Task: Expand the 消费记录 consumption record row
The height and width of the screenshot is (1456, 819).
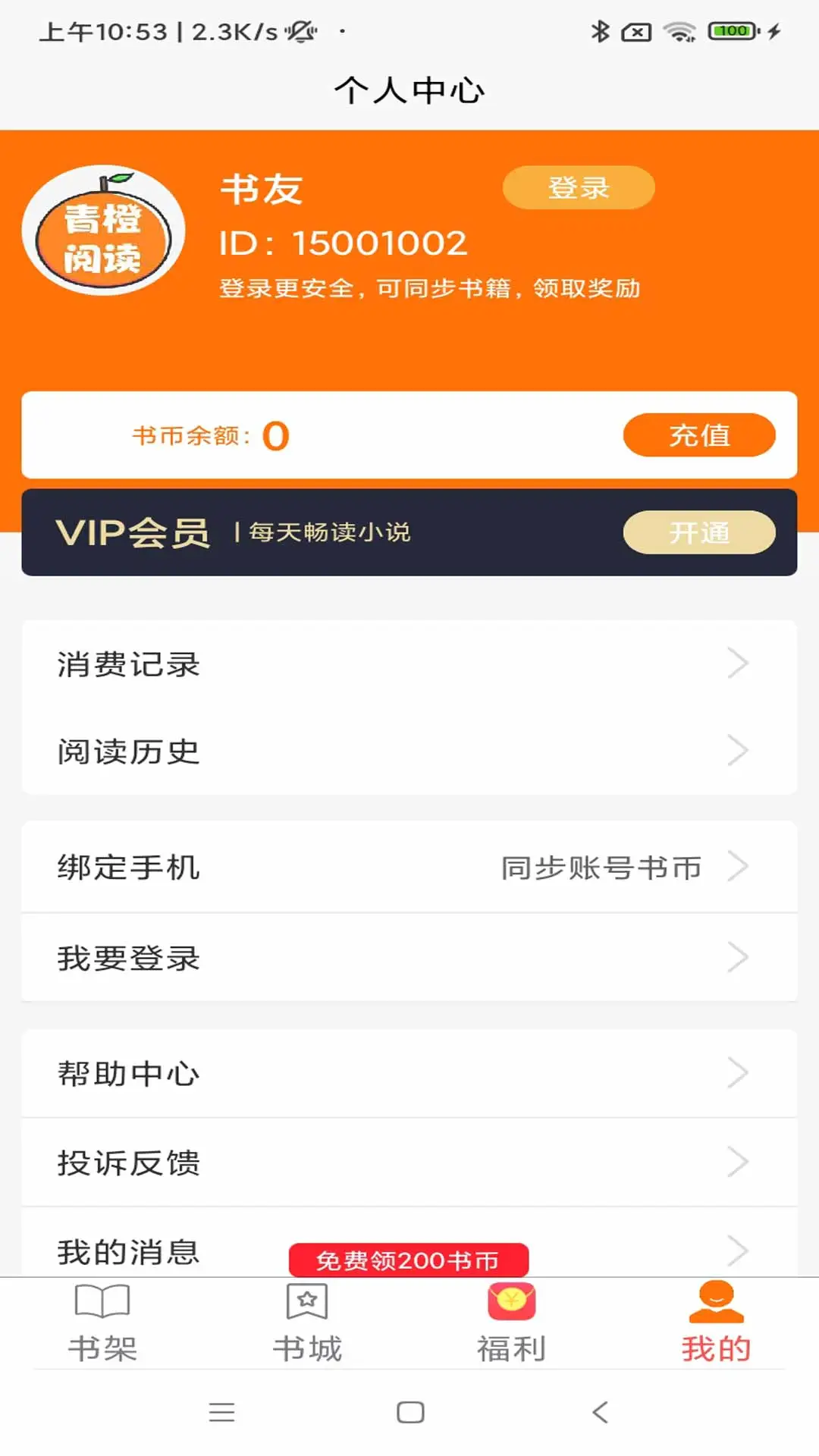Action: (409, 664)
